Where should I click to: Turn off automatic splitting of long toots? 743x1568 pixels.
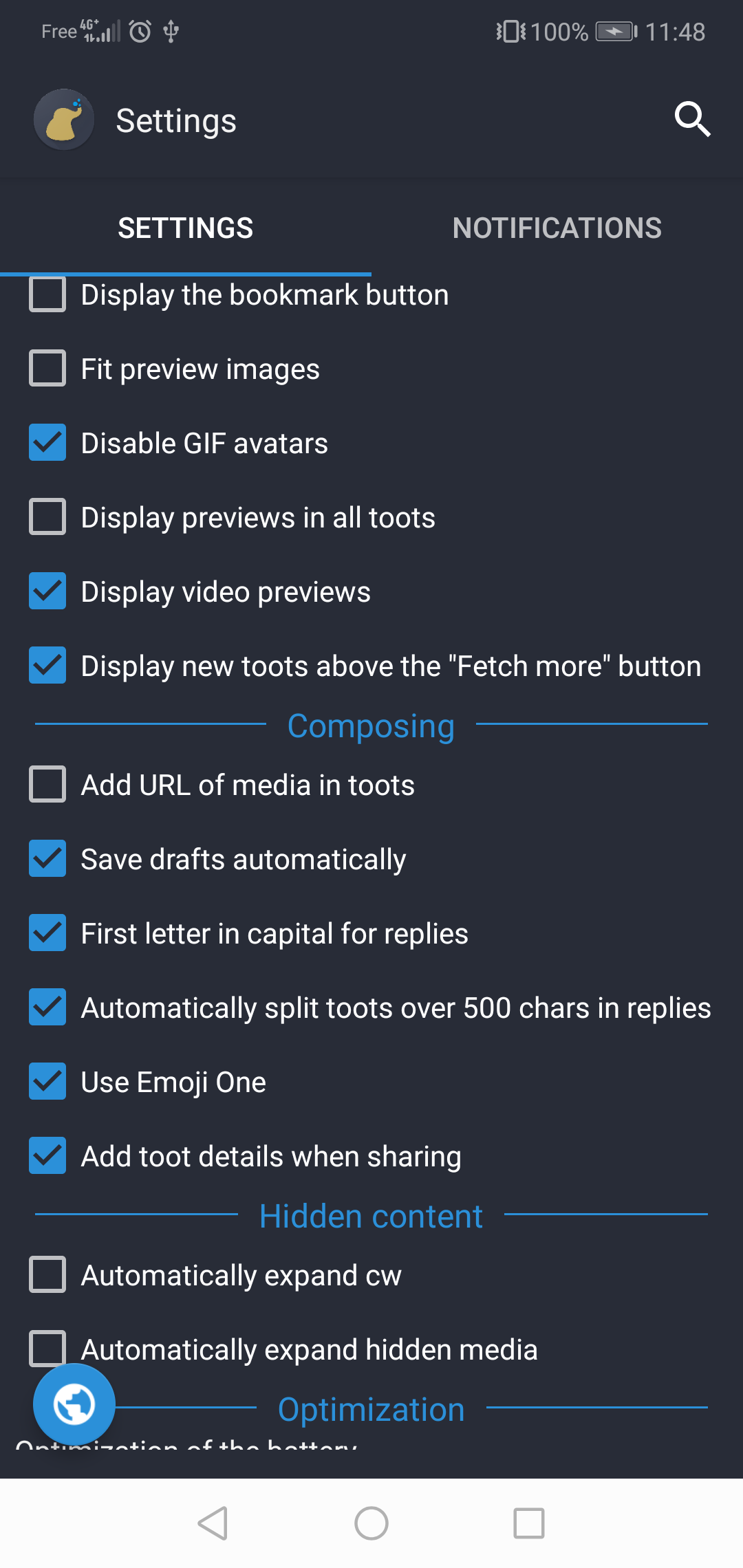click(x=47, y=1007)
